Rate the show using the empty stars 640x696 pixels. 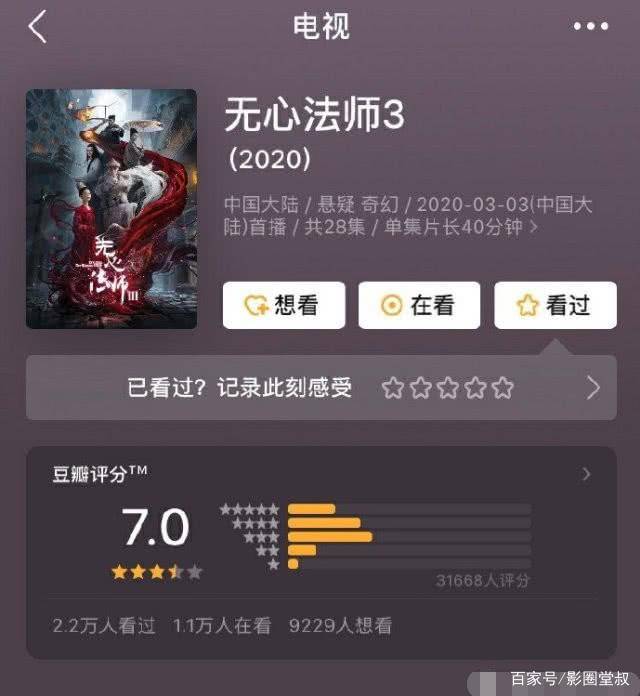pos(448,388)
